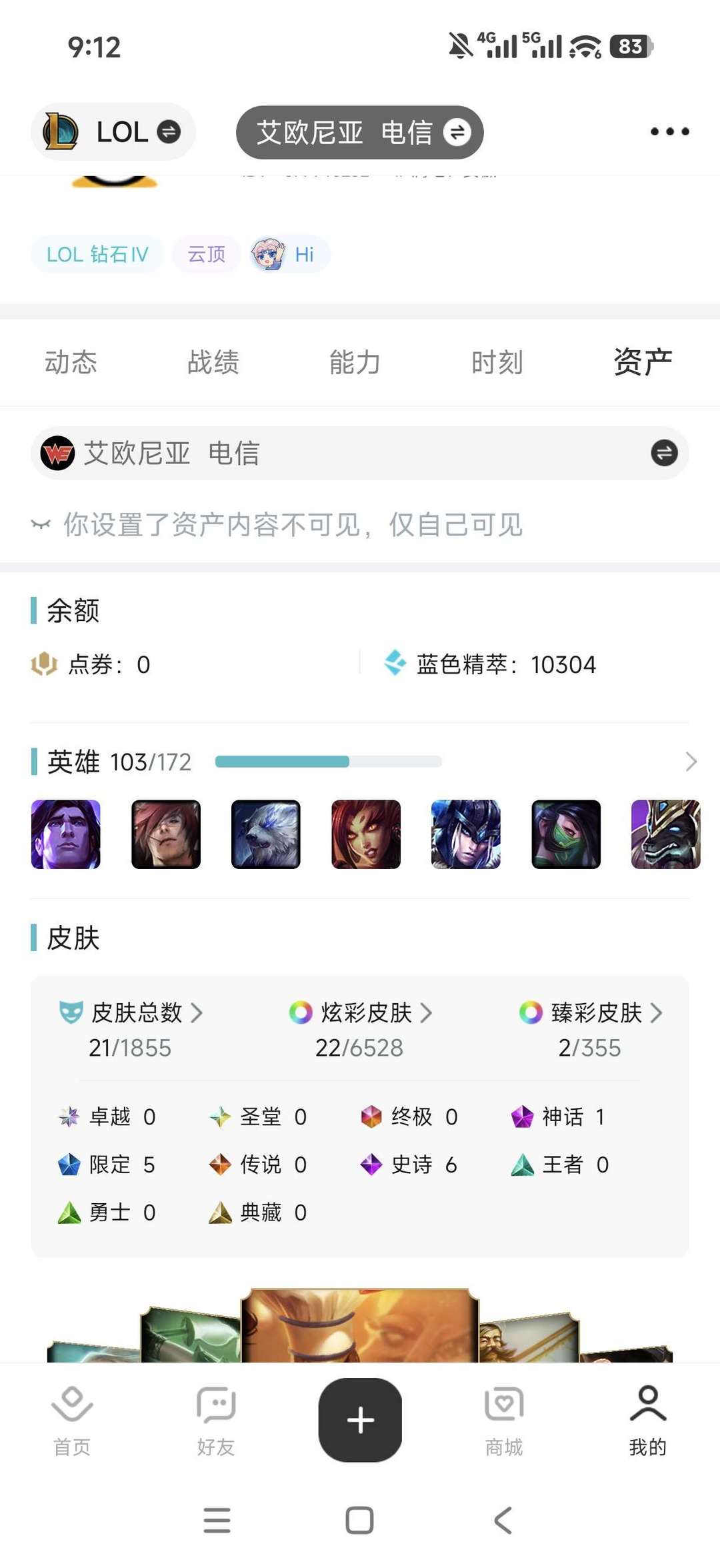
Task: Tap the server swap icon beside 艾欧尼亚 电信
Action: [457, 131]
